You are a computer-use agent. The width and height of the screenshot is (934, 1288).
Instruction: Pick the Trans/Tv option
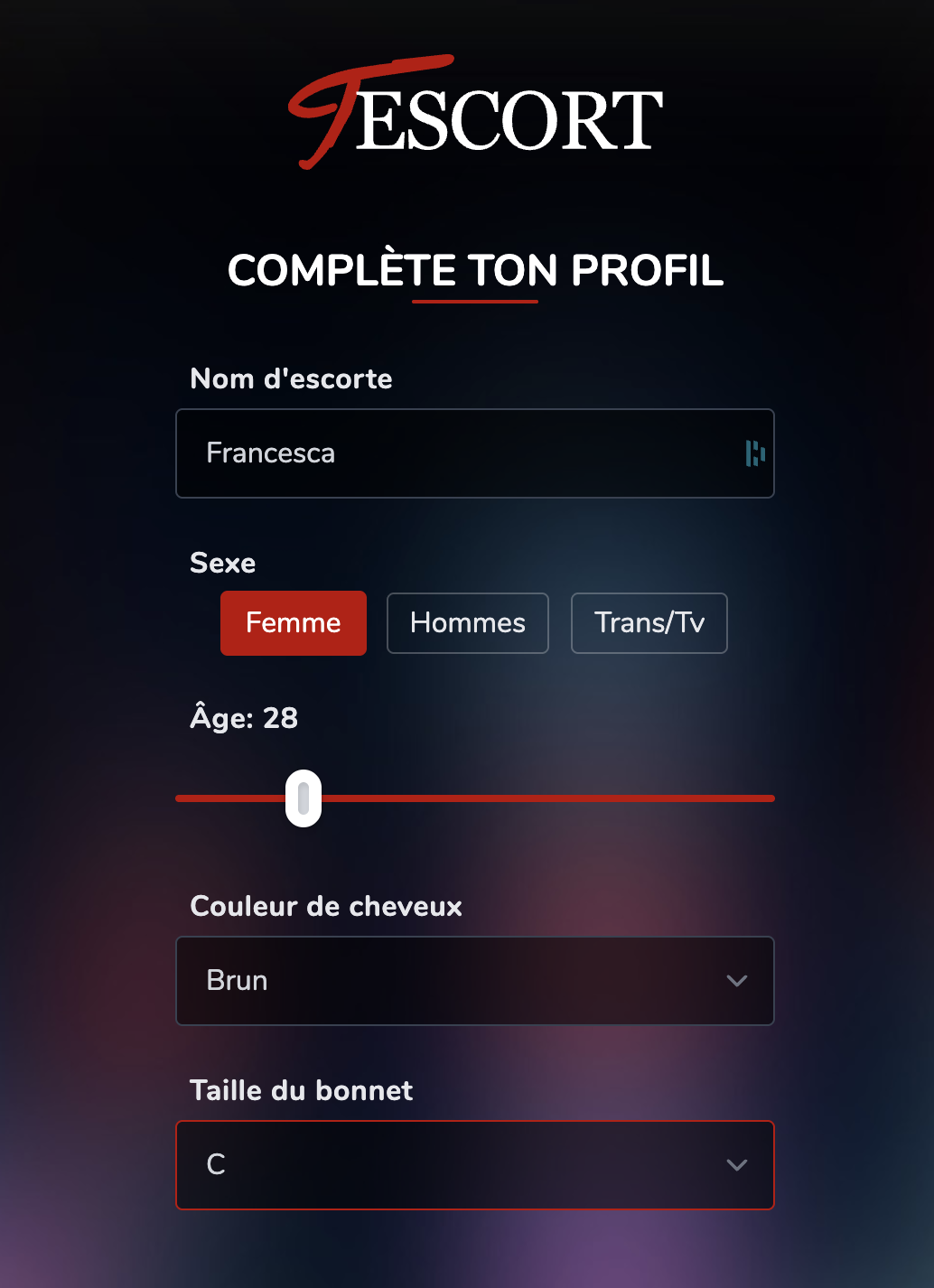649,623
